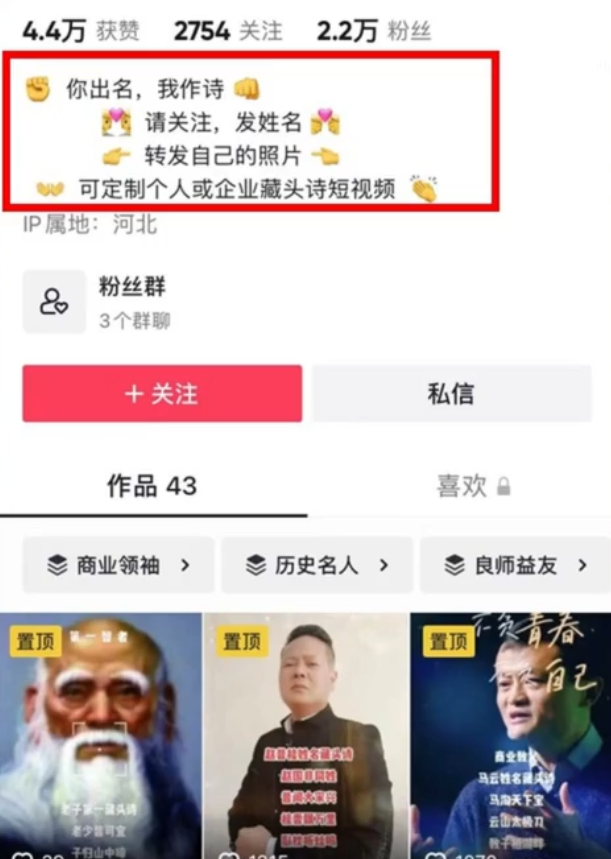Play the pinned video of the white-bearded sage

click(x=100, y=740)
